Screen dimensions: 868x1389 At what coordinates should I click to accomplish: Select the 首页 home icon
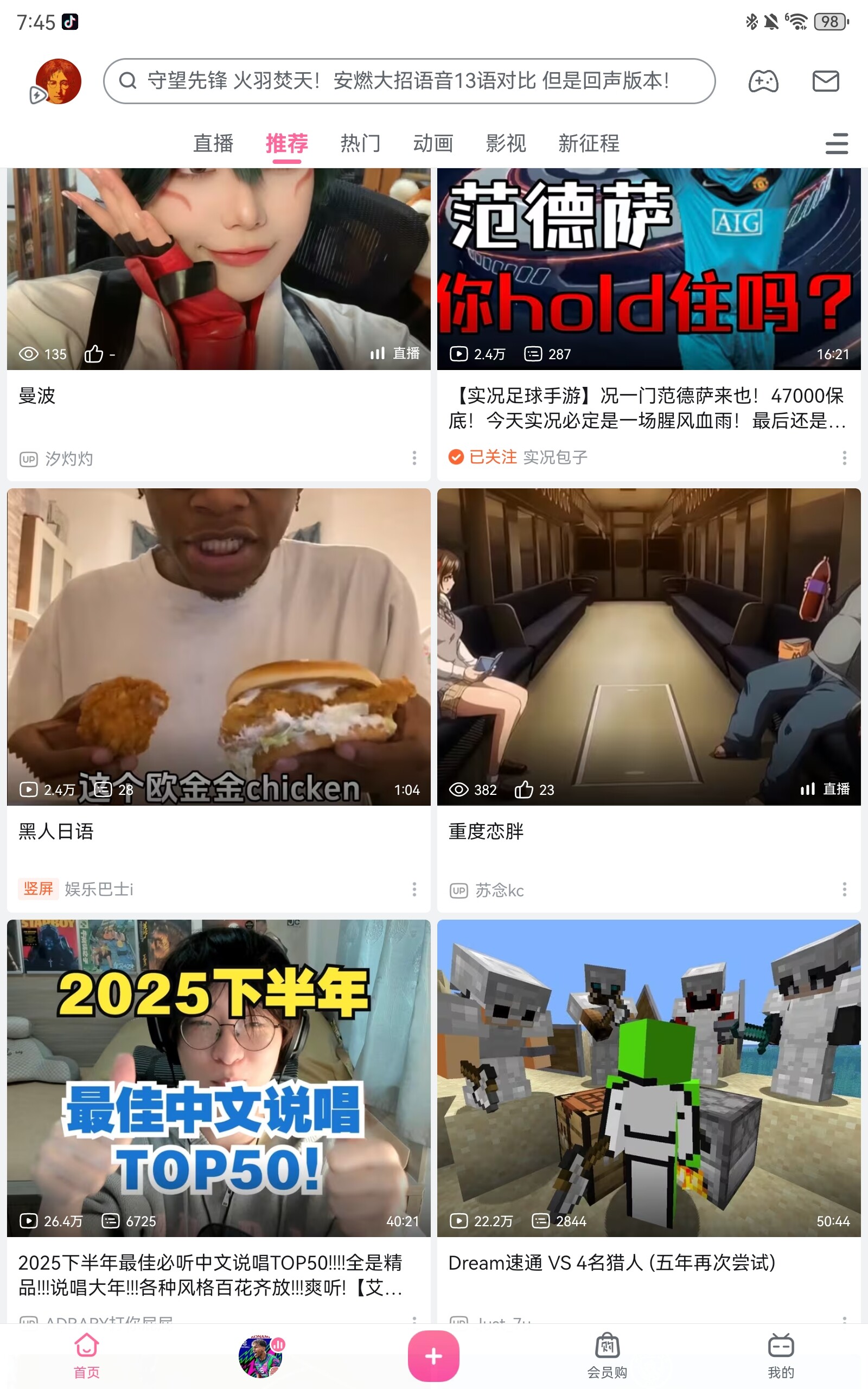coord(86,1349)
